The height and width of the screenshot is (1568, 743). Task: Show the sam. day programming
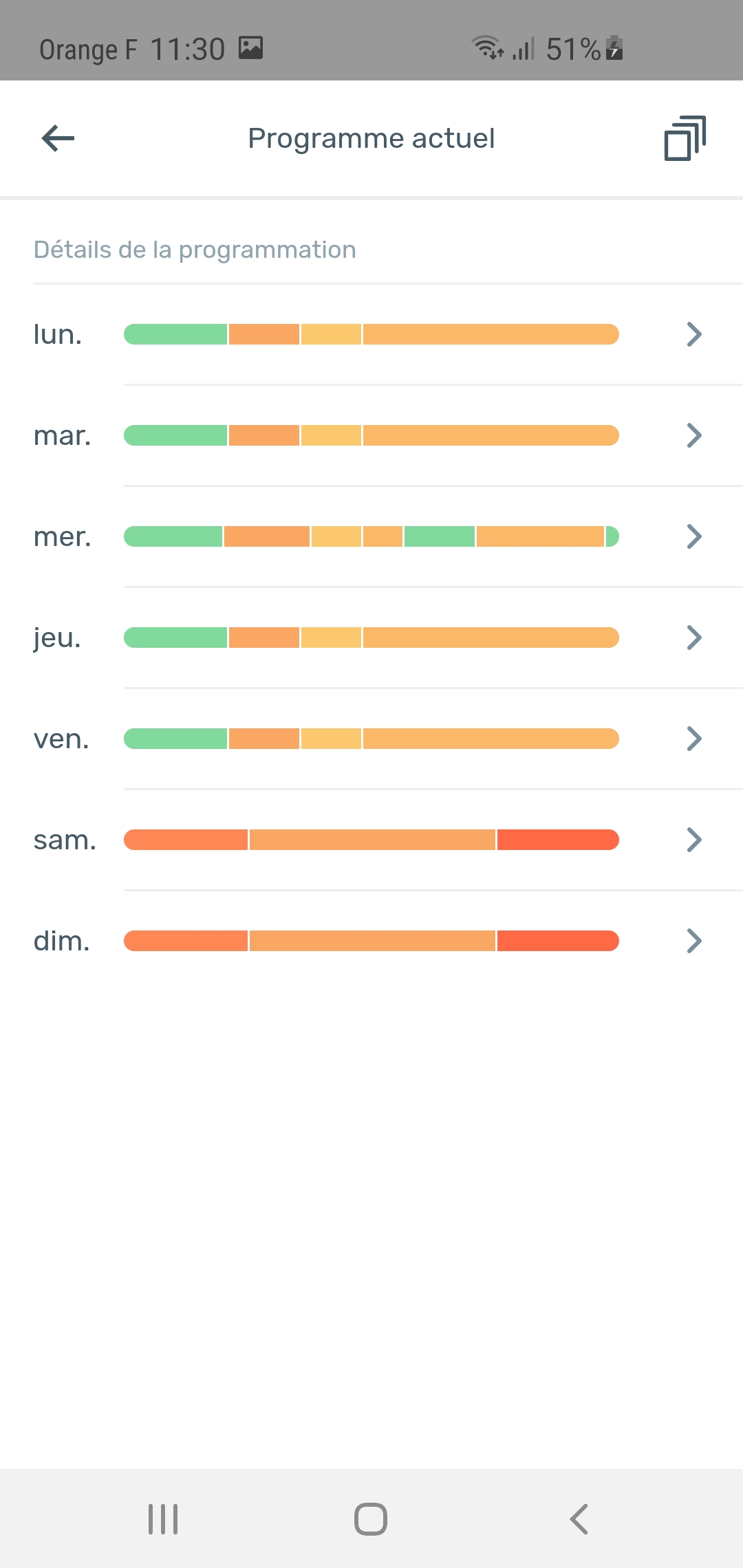[x=371, y=840]
